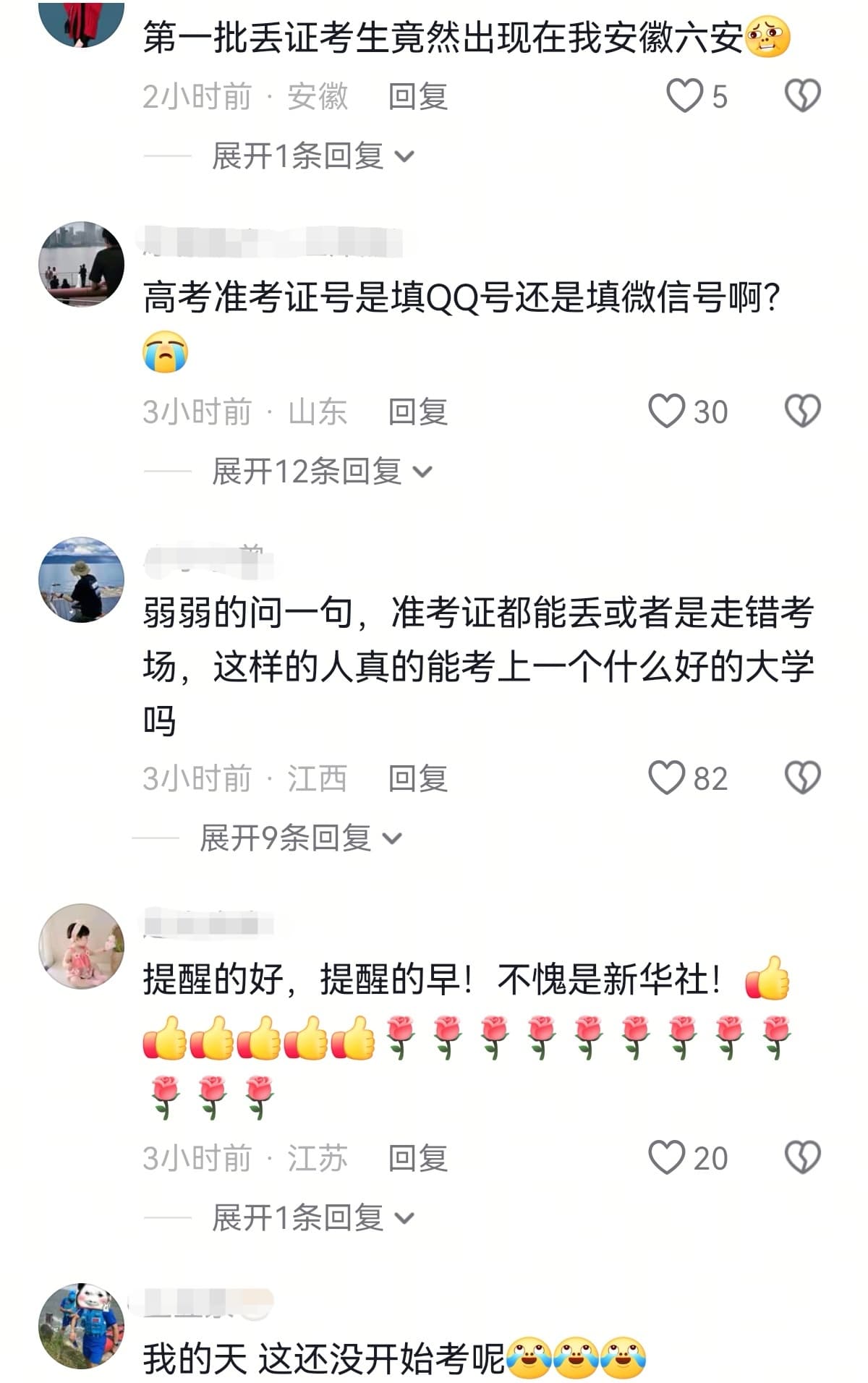Like the 安徽六安 comment
The height and width of the screenshot is (1383, 868).
click(684, 96)
